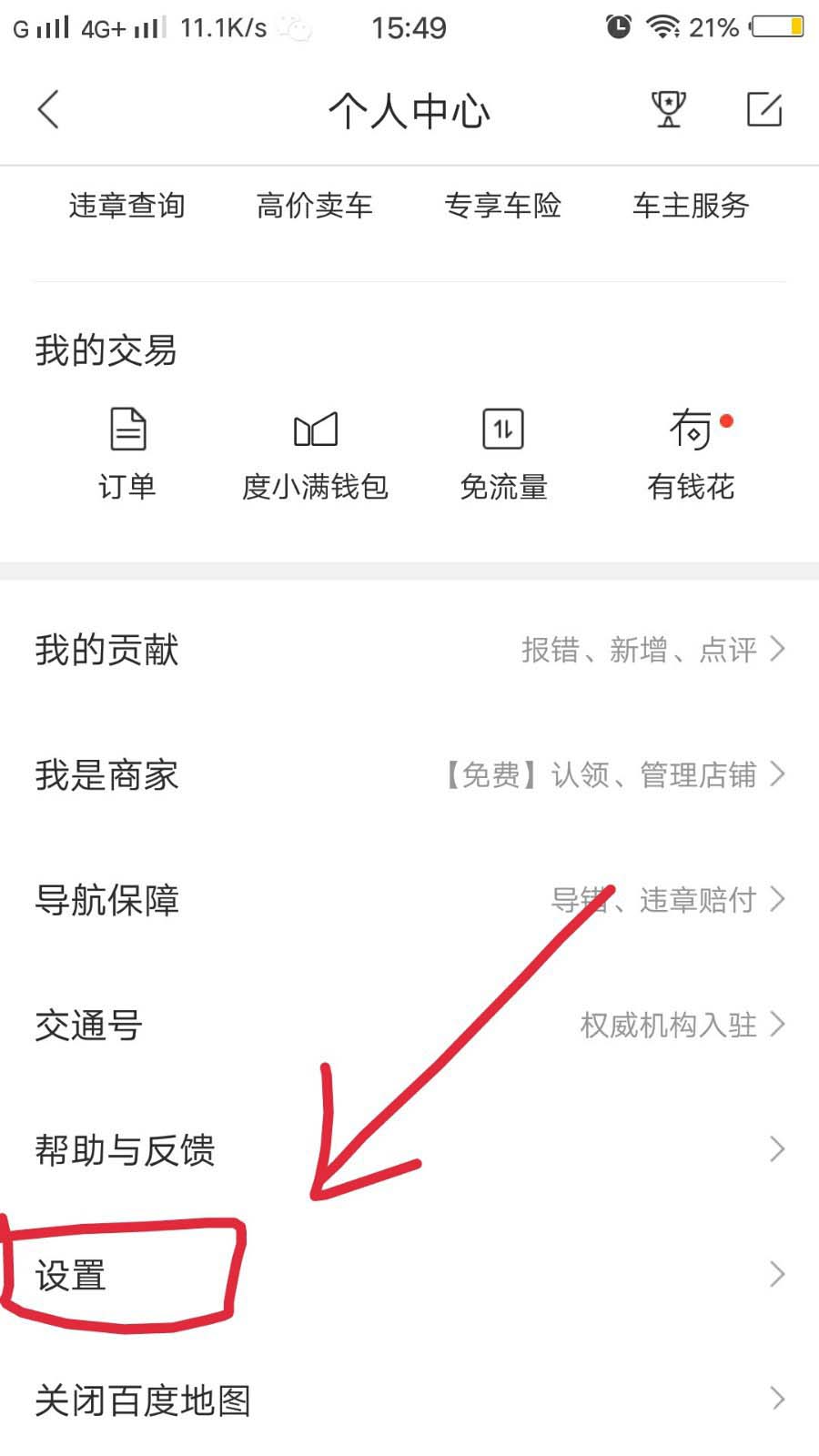Open 专享车险

(503, 206)
